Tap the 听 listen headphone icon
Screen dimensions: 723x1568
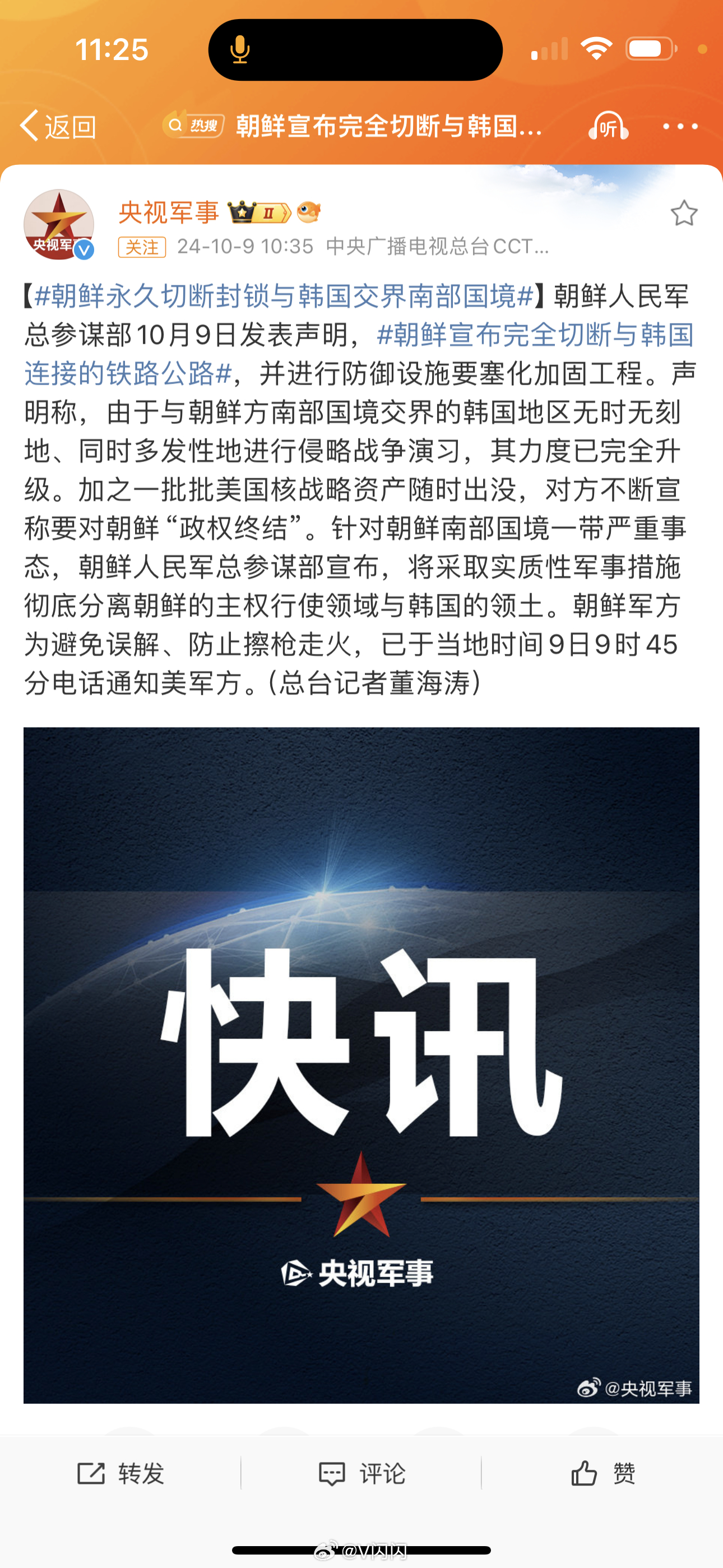point(608,127)
